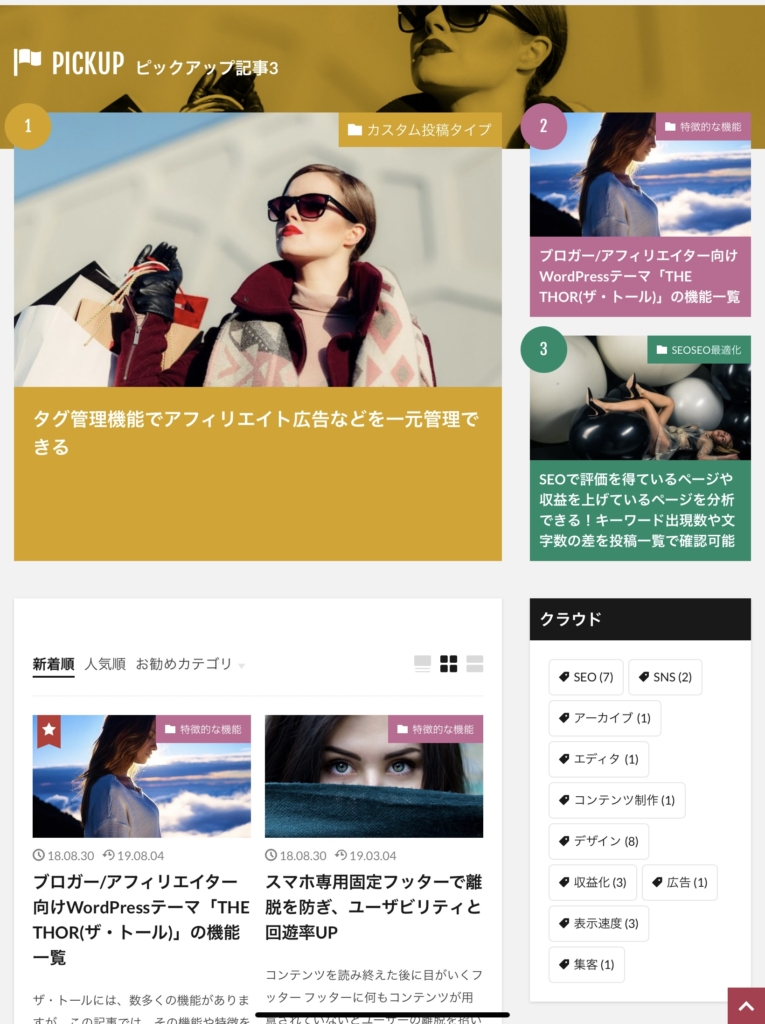The height and width of the screenshot is (1024, 765).
Task: Tap the back-to-top arrow button
Action: (746, 1006)
